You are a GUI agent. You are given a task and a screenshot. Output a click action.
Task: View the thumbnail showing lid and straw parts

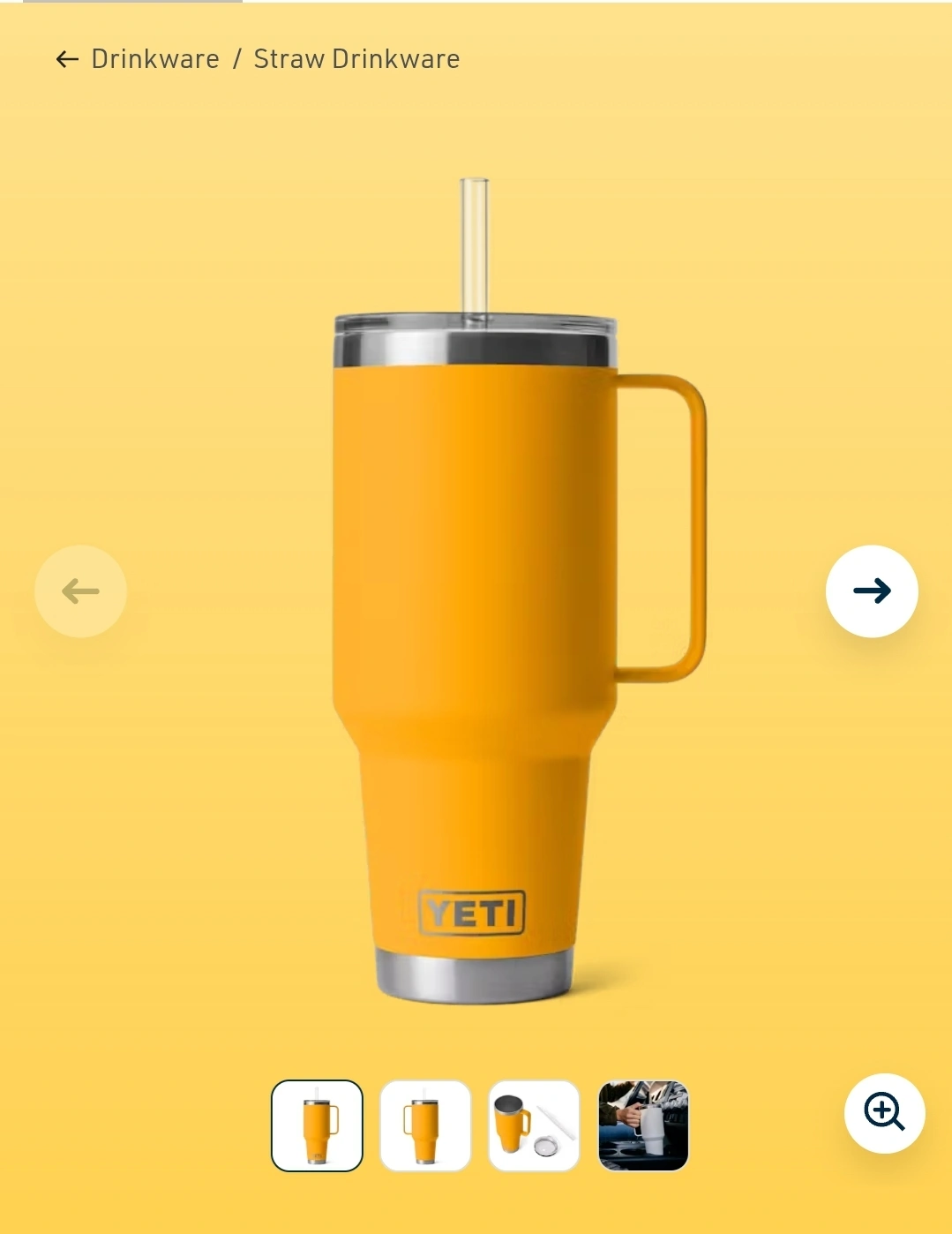tap(534, 1125)
